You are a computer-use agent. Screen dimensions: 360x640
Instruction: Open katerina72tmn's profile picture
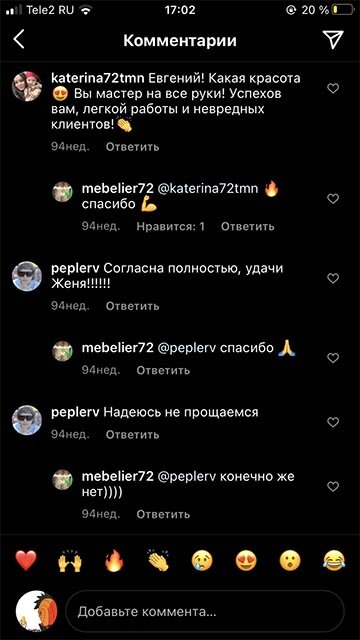(x=27, y=86)
